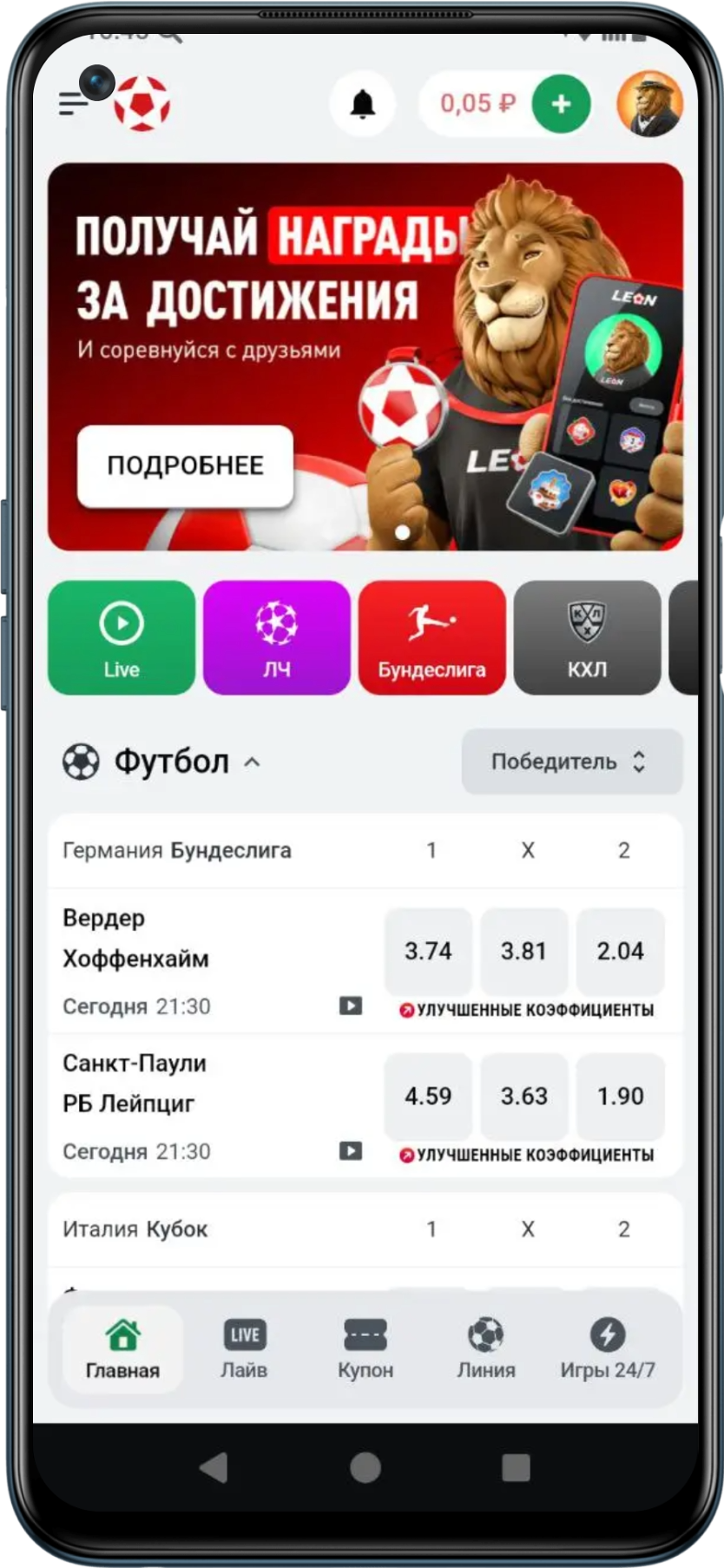Viewport: 724px width, 1568px height.
Task: Open the Победитель market dropdown
Action: click(571, 762)
